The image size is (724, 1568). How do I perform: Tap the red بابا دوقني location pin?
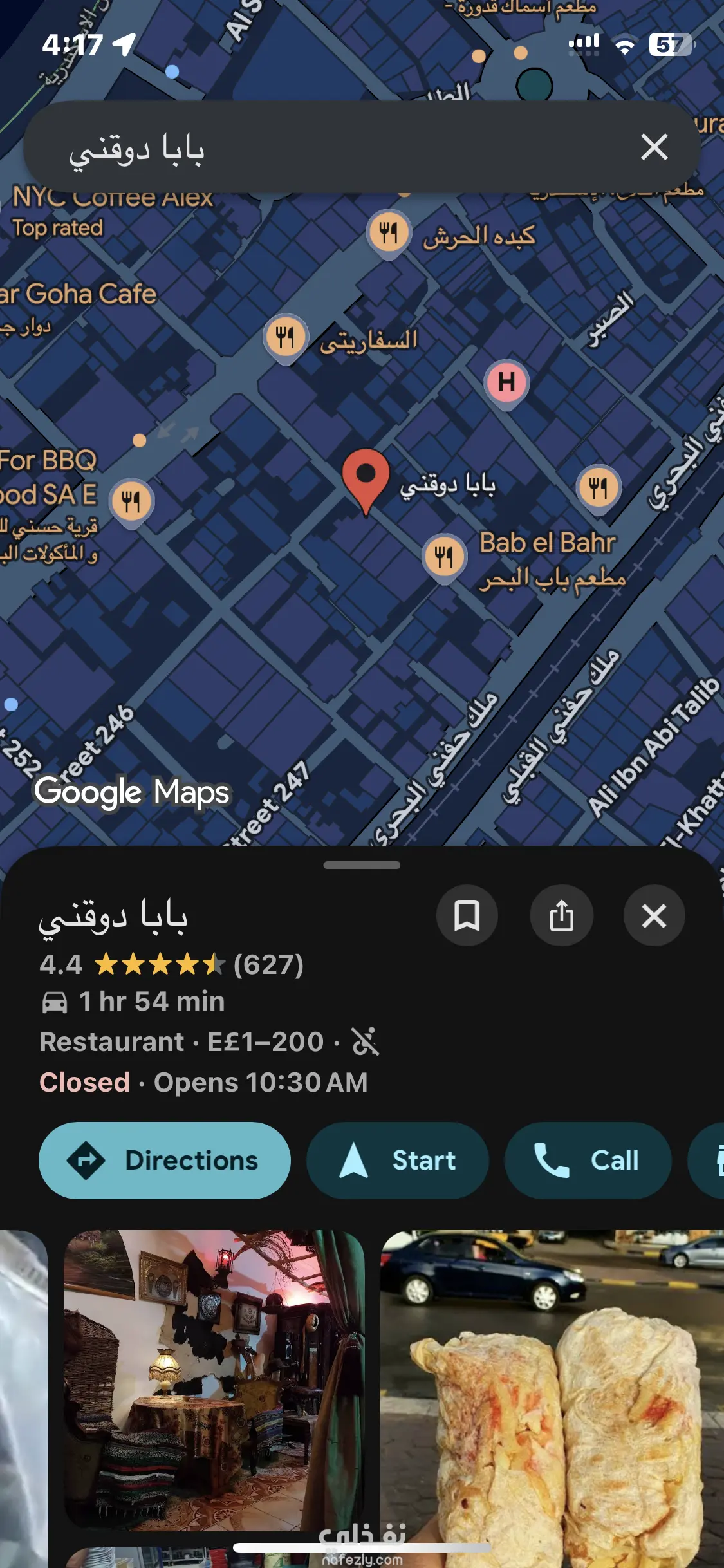(366, 478)
